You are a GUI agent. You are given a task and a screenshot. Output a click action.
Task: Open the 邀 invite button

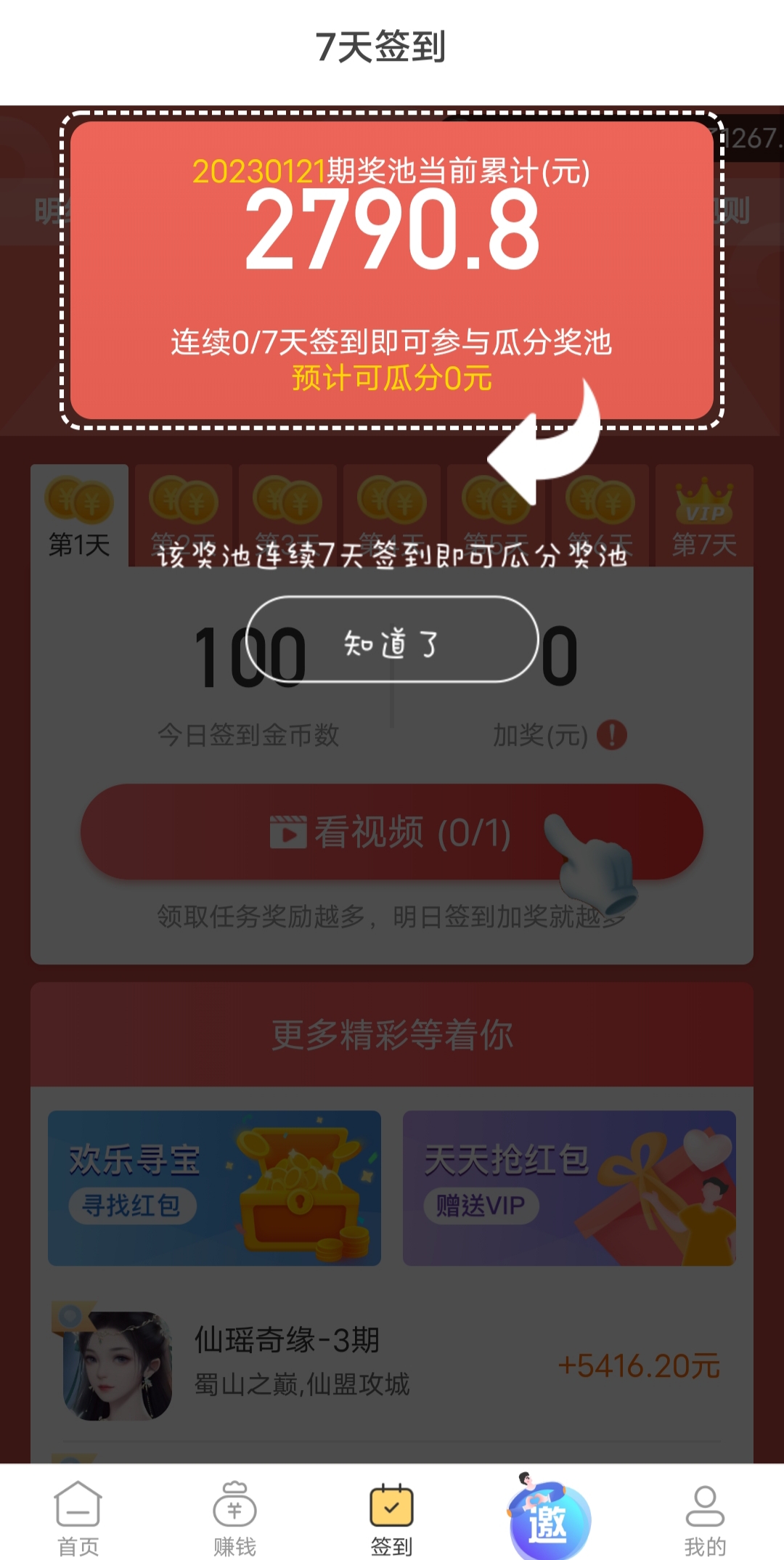[x=549, y=1516]
